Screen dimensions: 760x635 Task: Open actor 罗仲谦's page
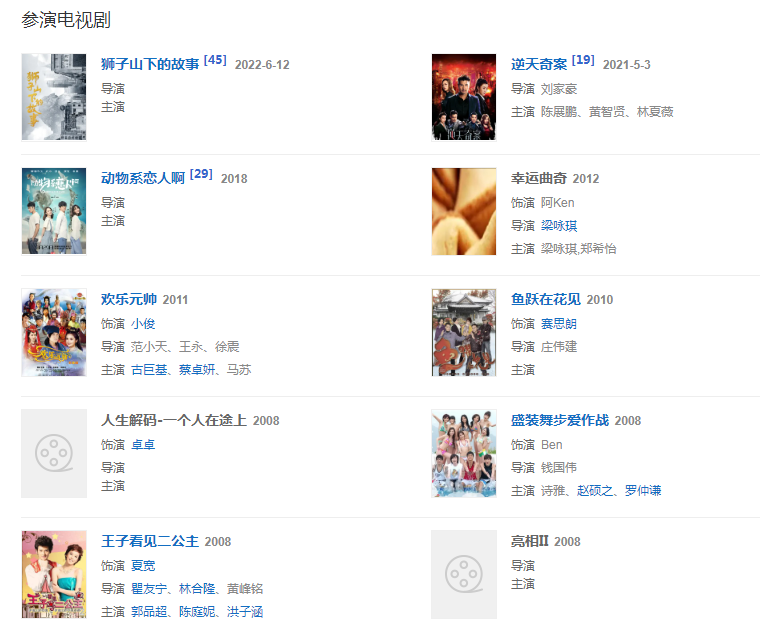click(643, 491)
